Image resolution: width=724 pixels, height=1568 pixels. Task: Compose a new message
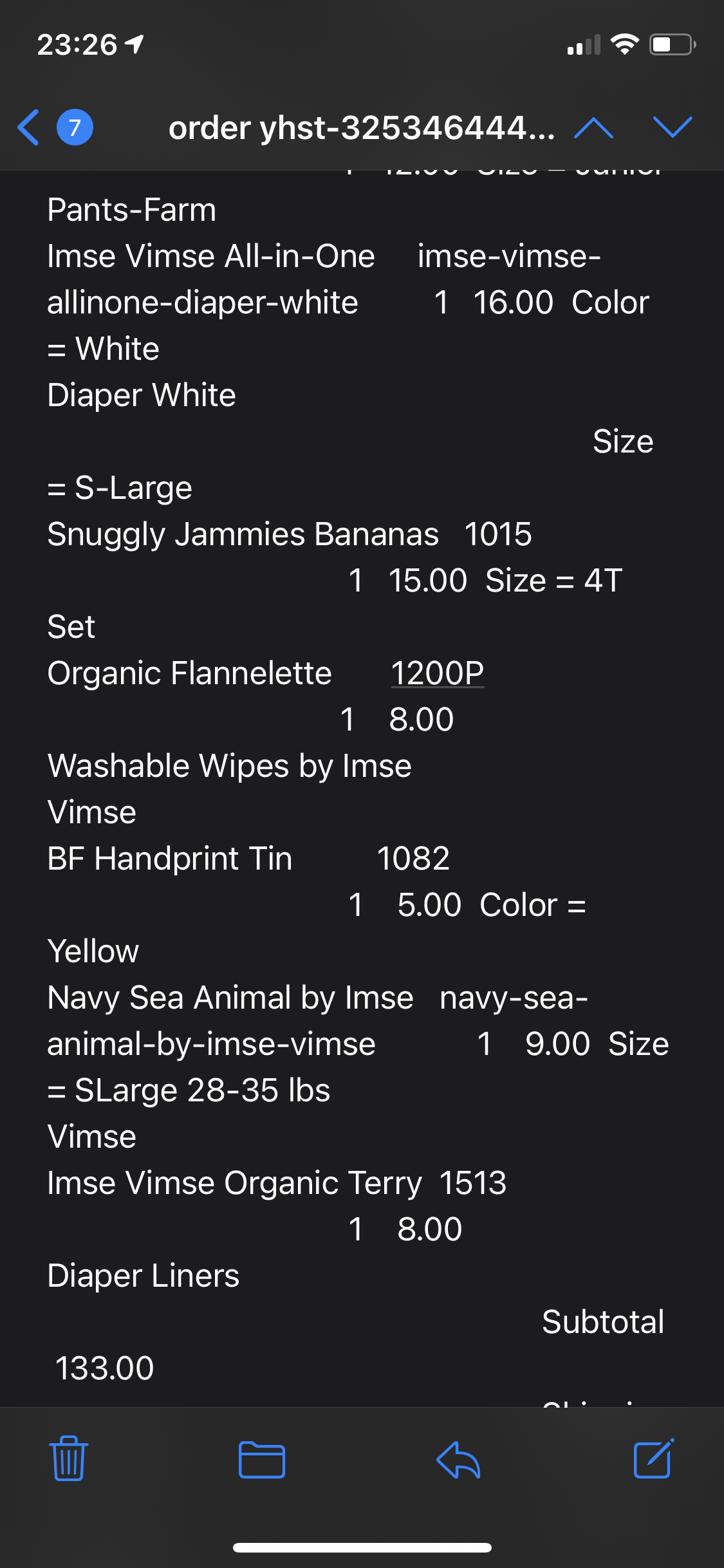654,1459
